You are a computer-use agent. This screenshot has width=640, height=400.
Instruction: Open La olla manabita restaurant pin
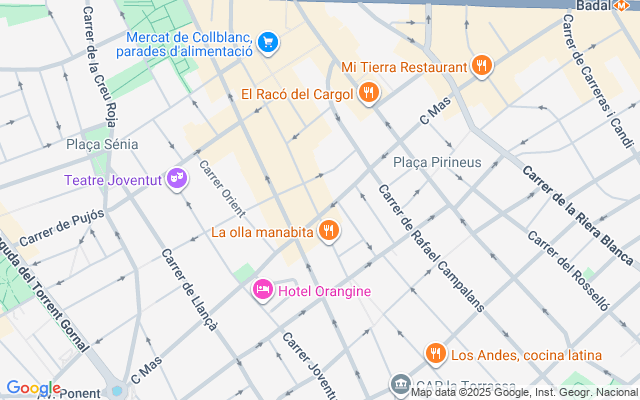[329, 232]
